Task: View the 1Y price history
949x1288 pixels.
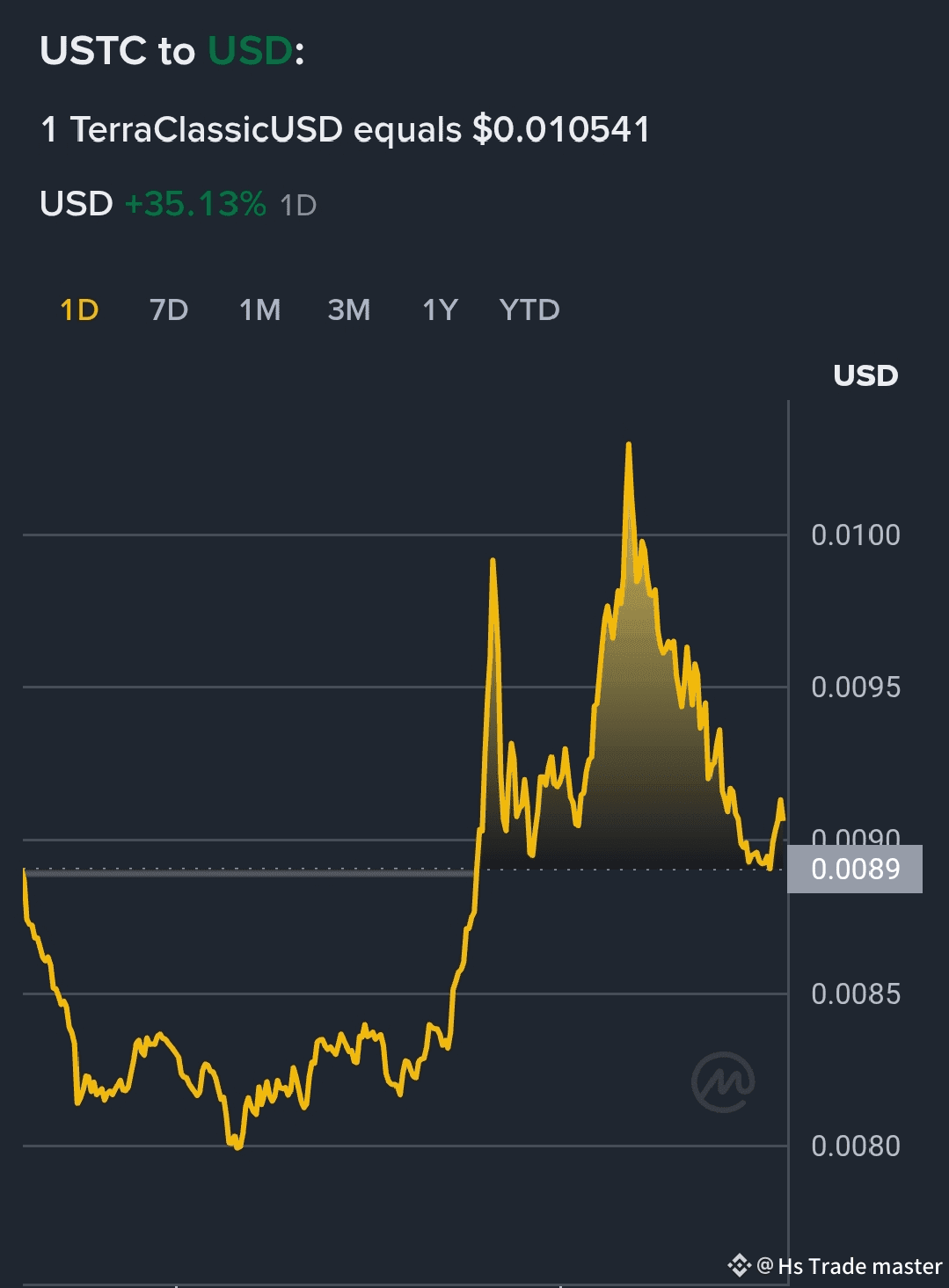Action: point(440,310)
